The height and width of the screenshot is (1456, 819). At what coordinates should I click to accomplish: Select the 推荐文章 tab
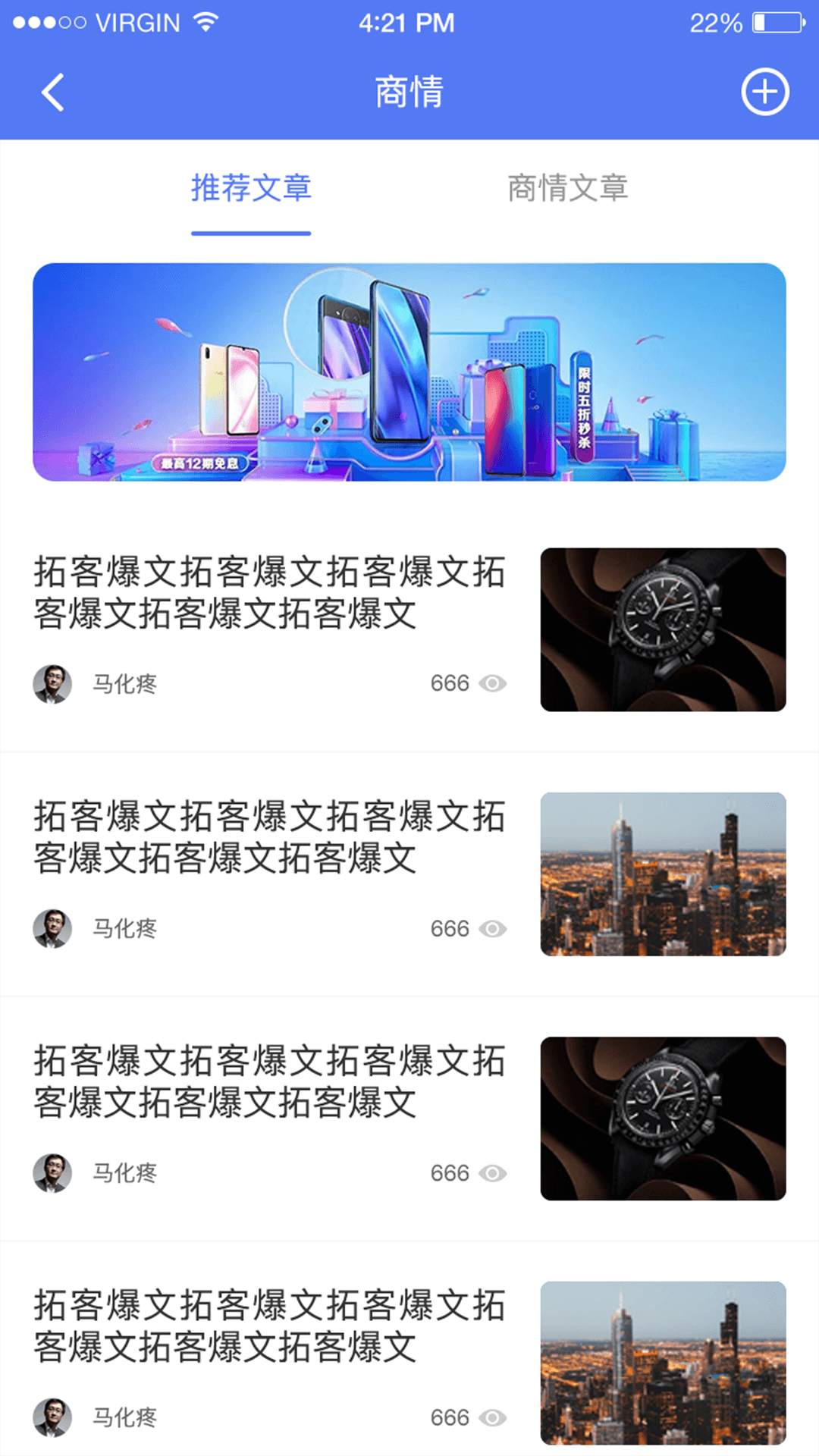pyautogui.click(x=251, y=188)
